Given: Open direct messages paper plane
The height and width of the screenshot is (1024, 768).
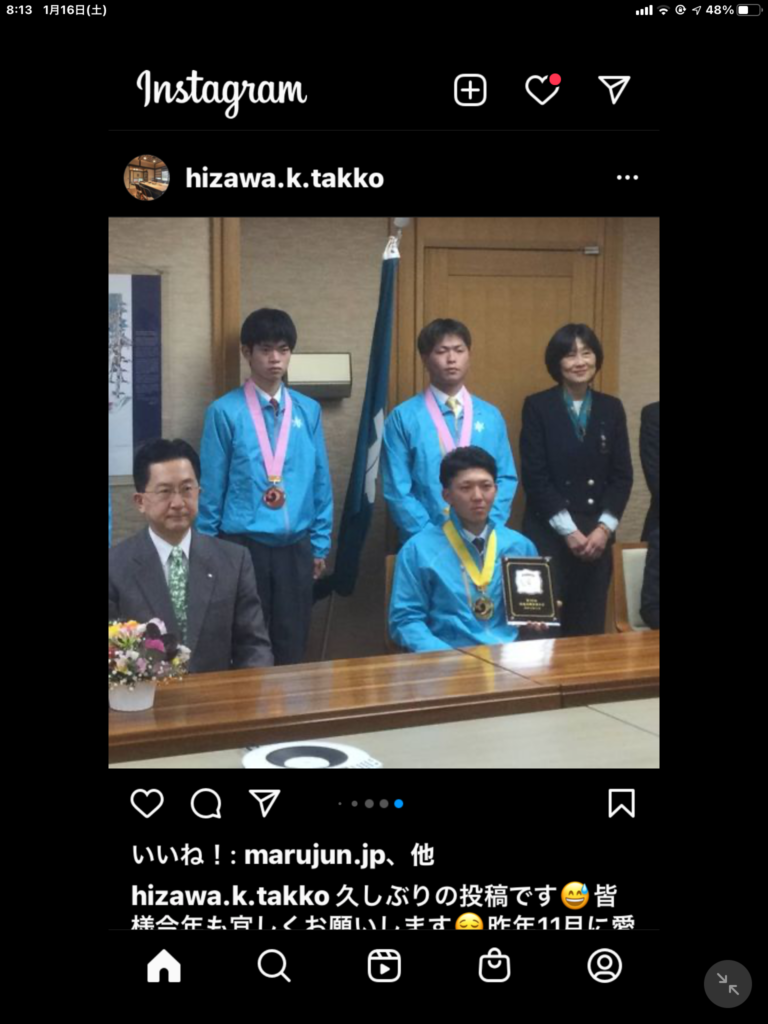Looking at the screenshot, I should click(614, 90).
